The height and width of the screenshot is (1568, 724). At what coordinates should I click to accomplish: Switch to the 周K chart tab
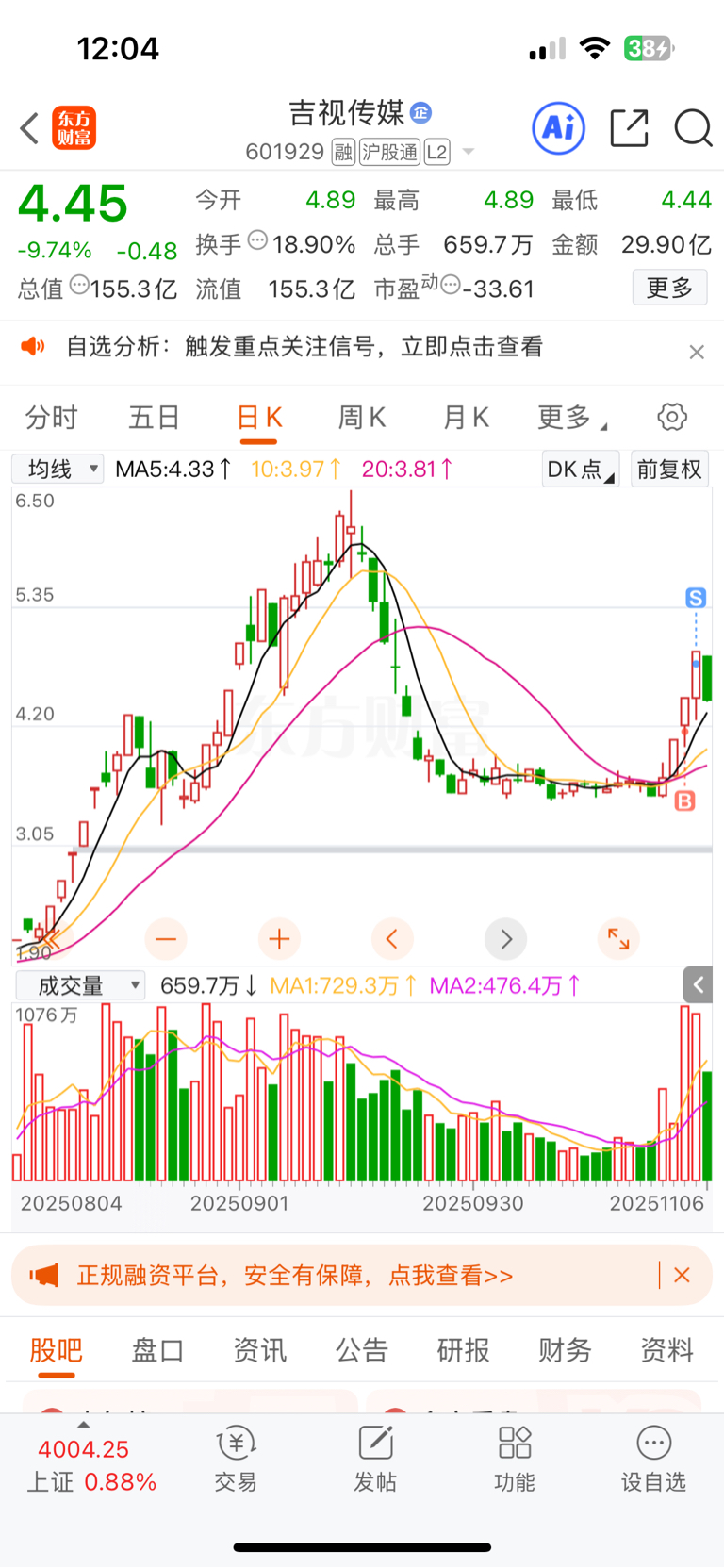tap(362, 417)
